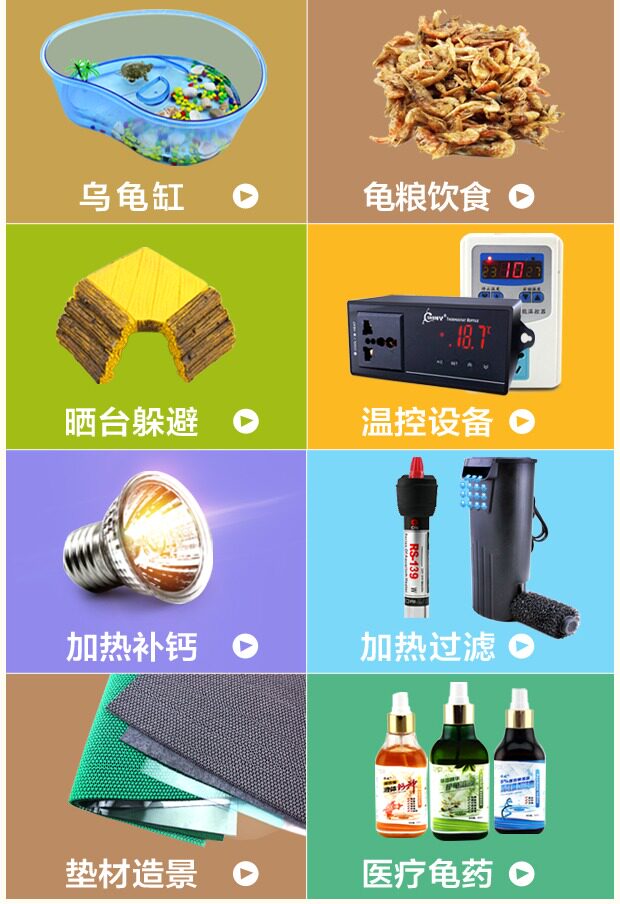Go to the 垫材造景 category
620x904 pixels.
point(156,786)
